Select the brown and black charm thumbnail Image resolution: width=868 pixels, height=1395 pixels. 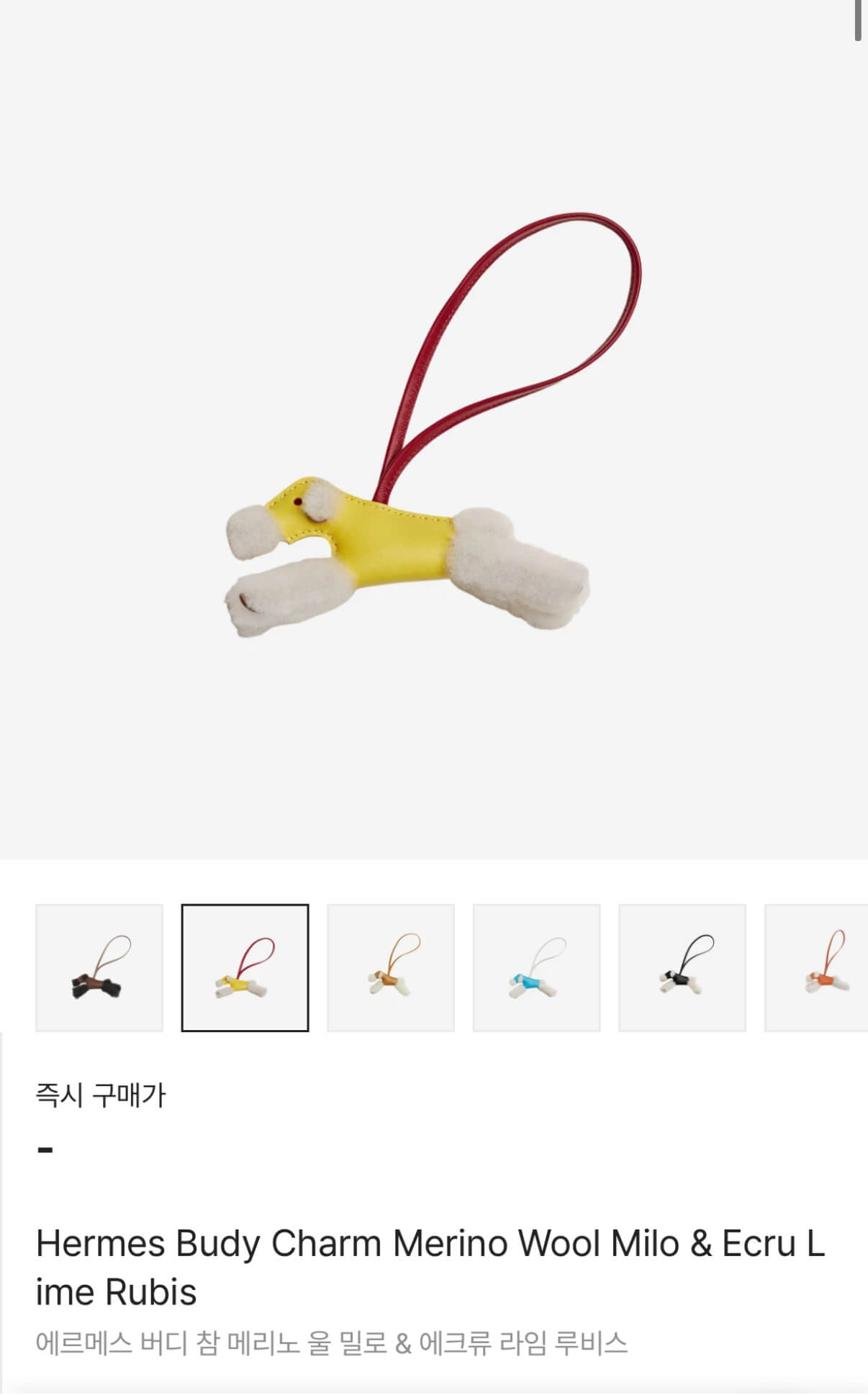99,967
